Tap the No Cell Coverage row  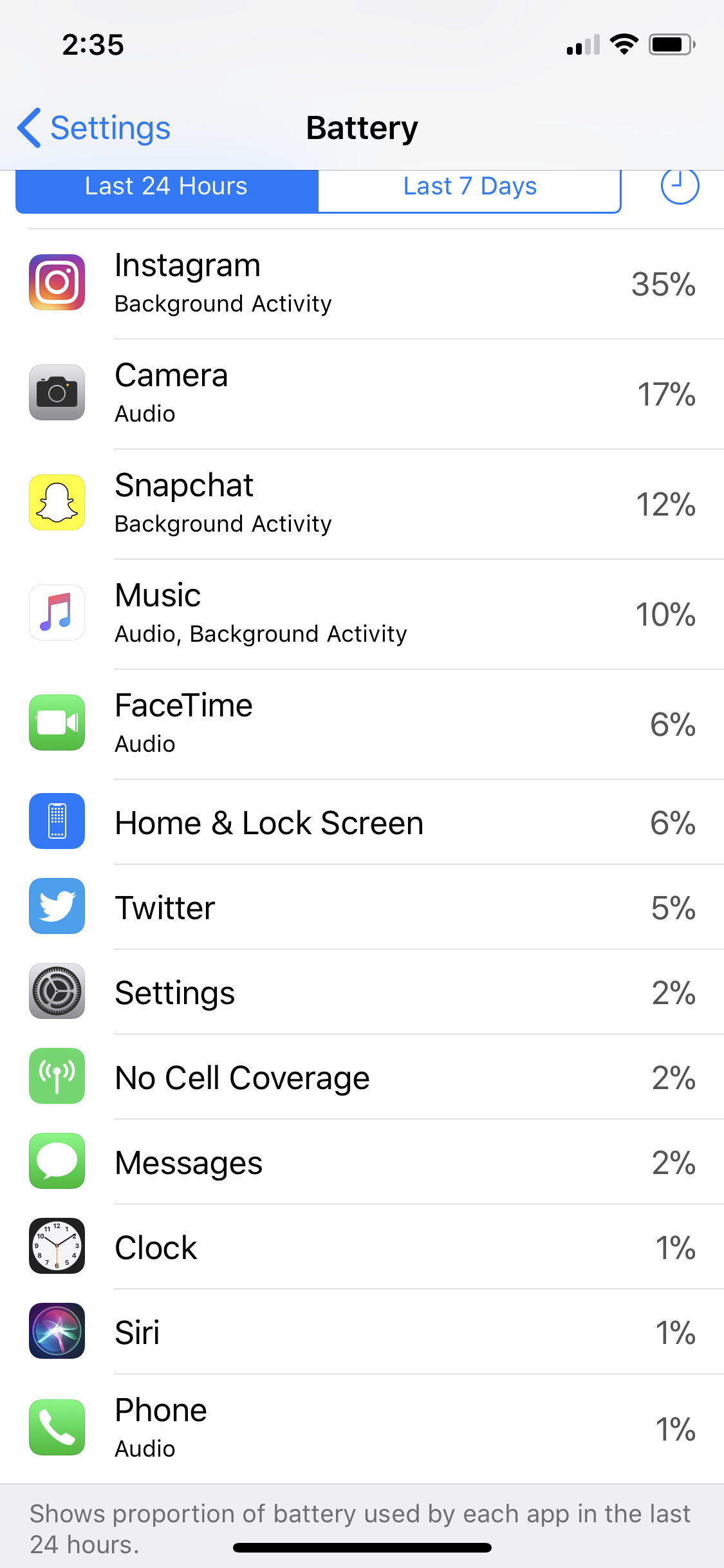point(362,1077)
